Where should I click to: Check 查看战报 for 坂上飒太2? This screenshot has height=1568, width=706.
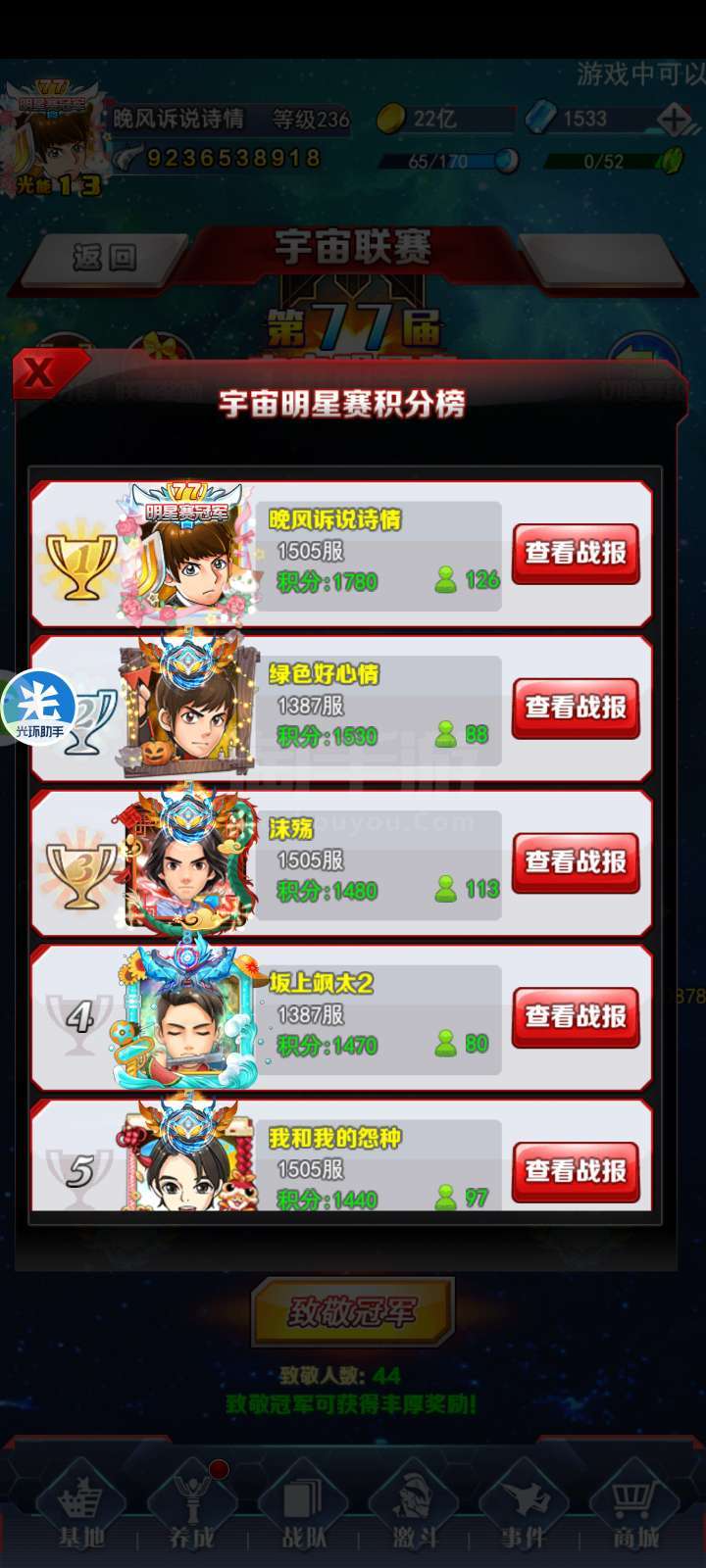576,1017
